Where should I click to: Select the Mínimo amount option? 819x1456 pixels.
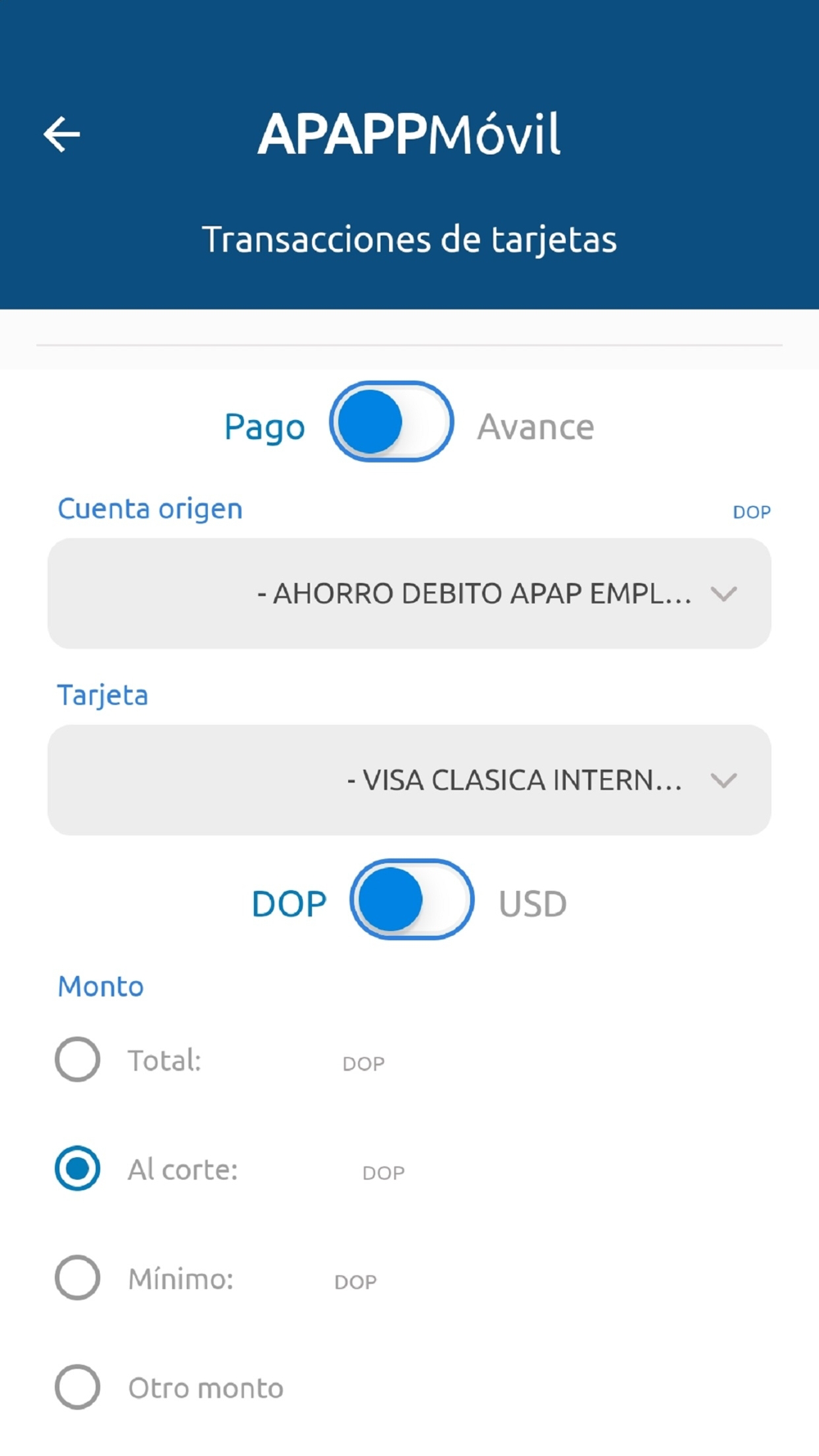point(78,1277)
